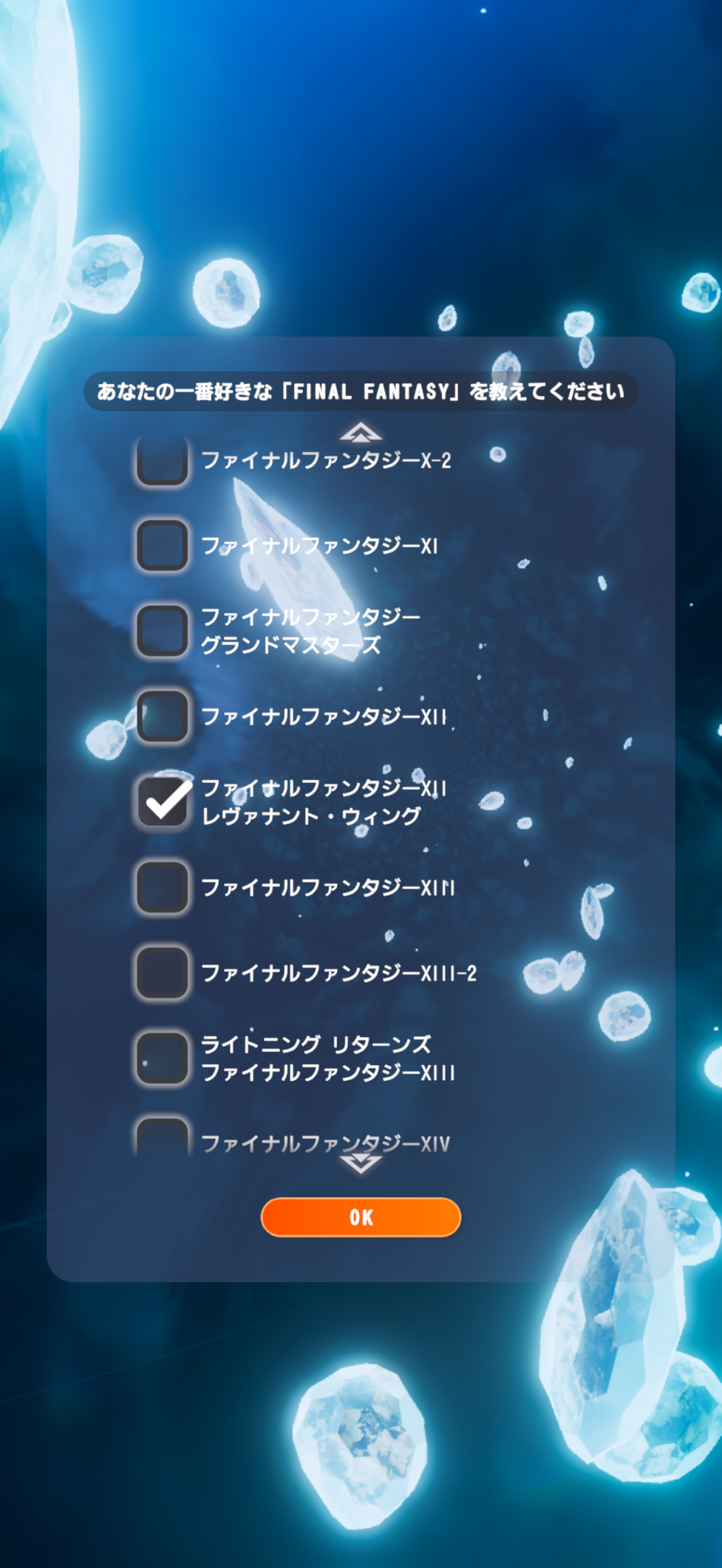The height and width of the screenshot is (1568, 722).
Task: Confirm the selection with OK
Action: 361,1217
